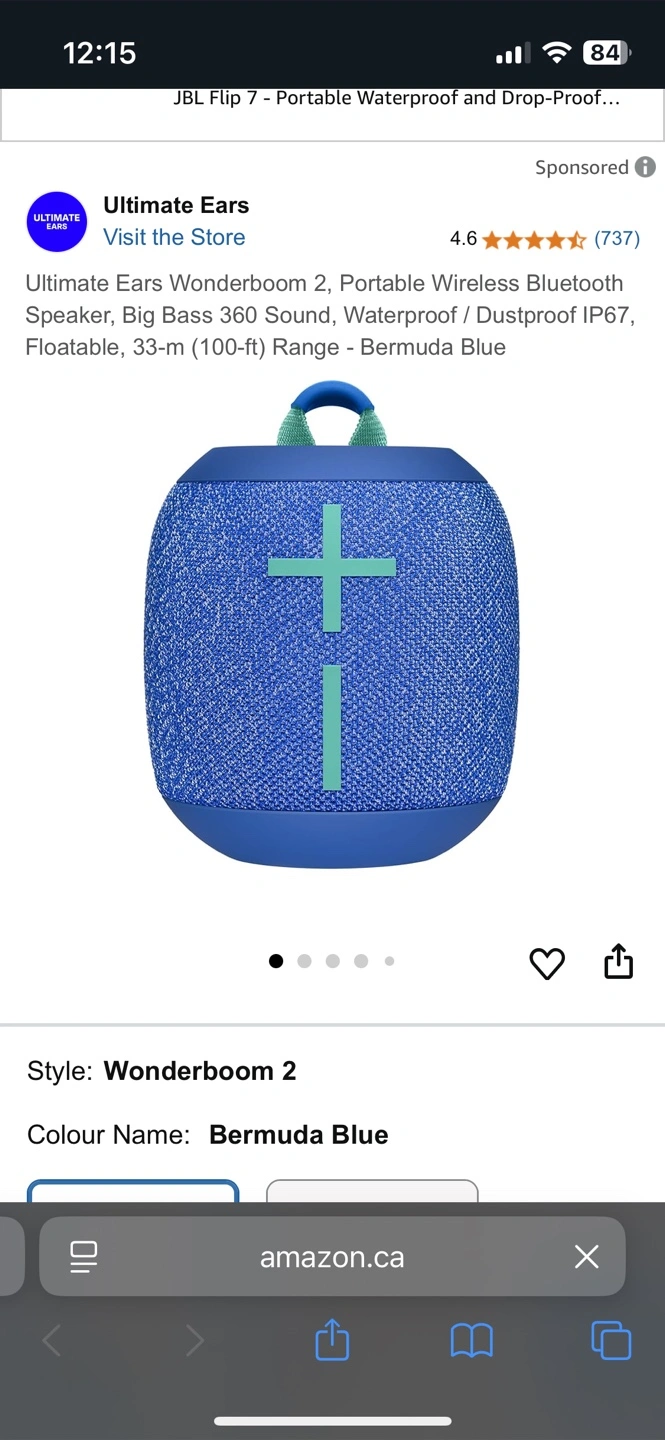Tap the sponsored info icon

tap(646, 167)
